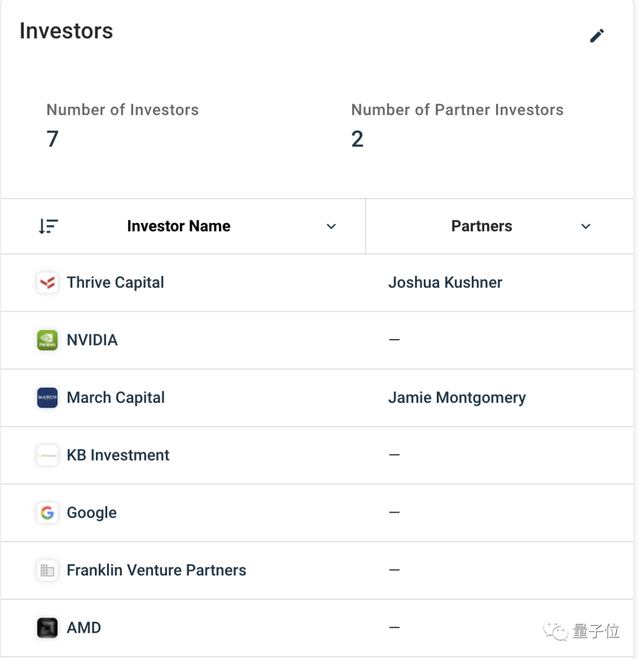This screenshot has height=659, width=640.
Task: Open the Franklin Venture Partners page
Action: coord(156,570)
